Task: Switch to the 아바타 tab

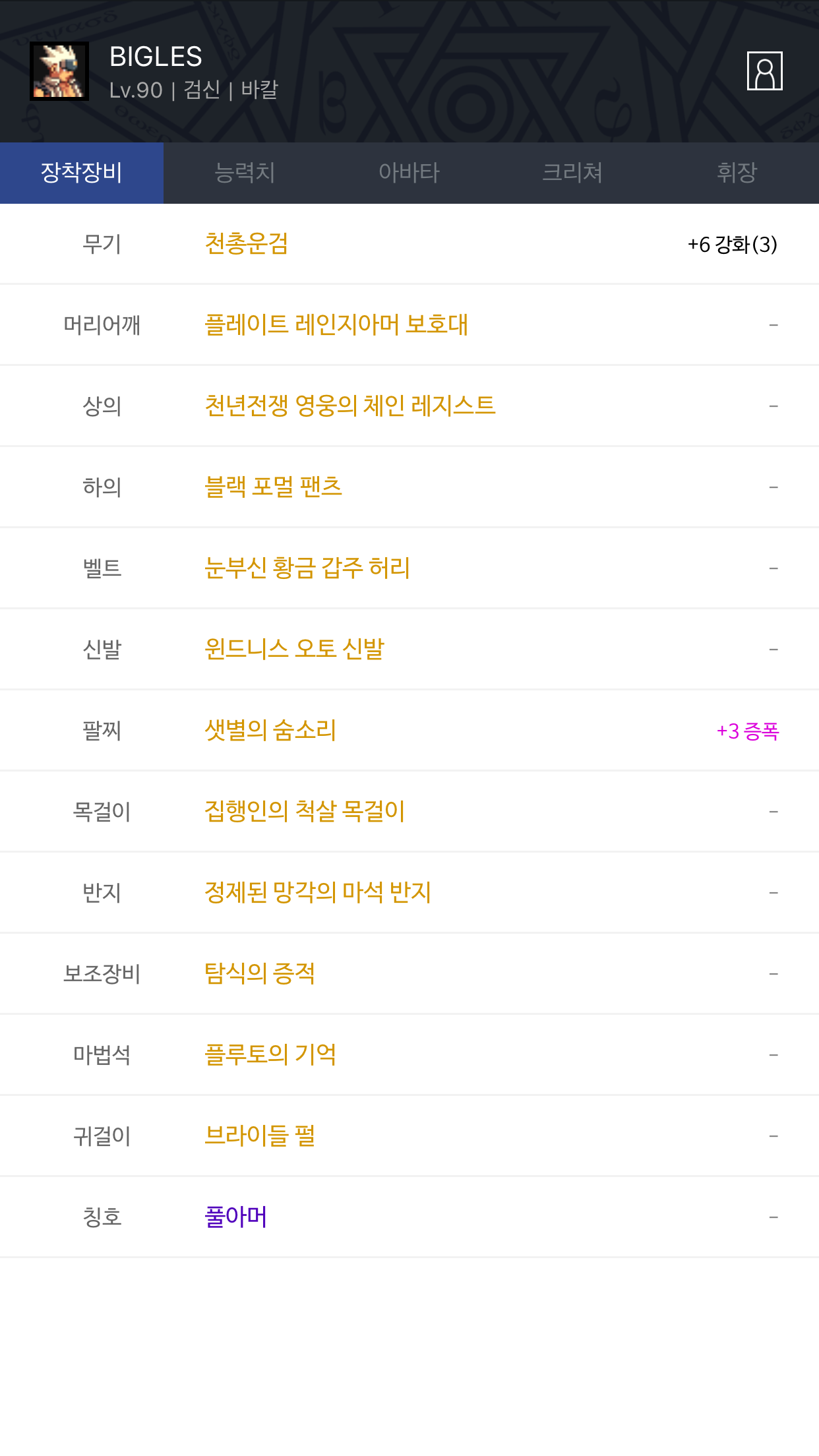Action: tap(409, 173)
